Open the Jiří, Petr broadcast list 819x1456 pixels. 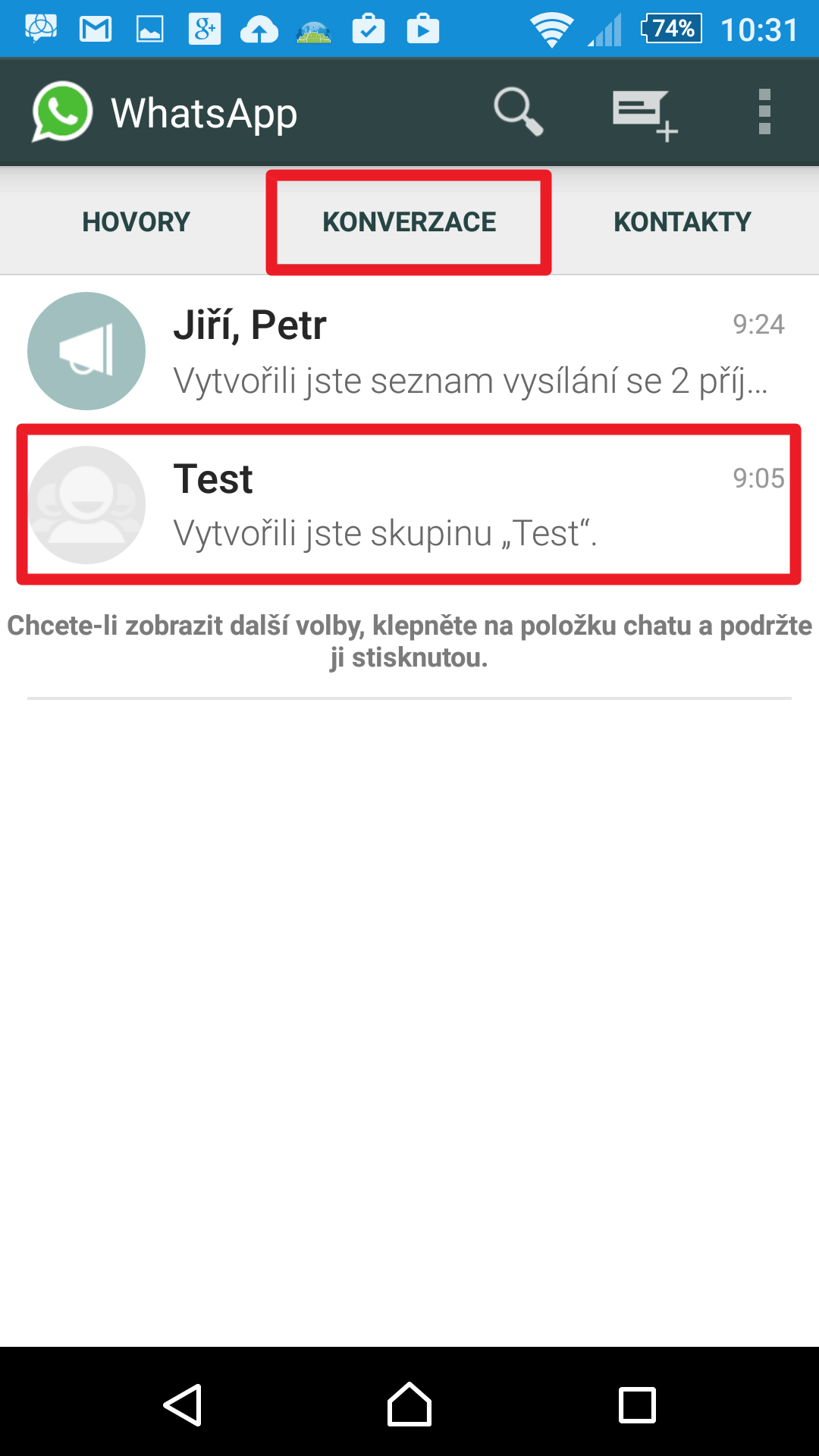409,351
